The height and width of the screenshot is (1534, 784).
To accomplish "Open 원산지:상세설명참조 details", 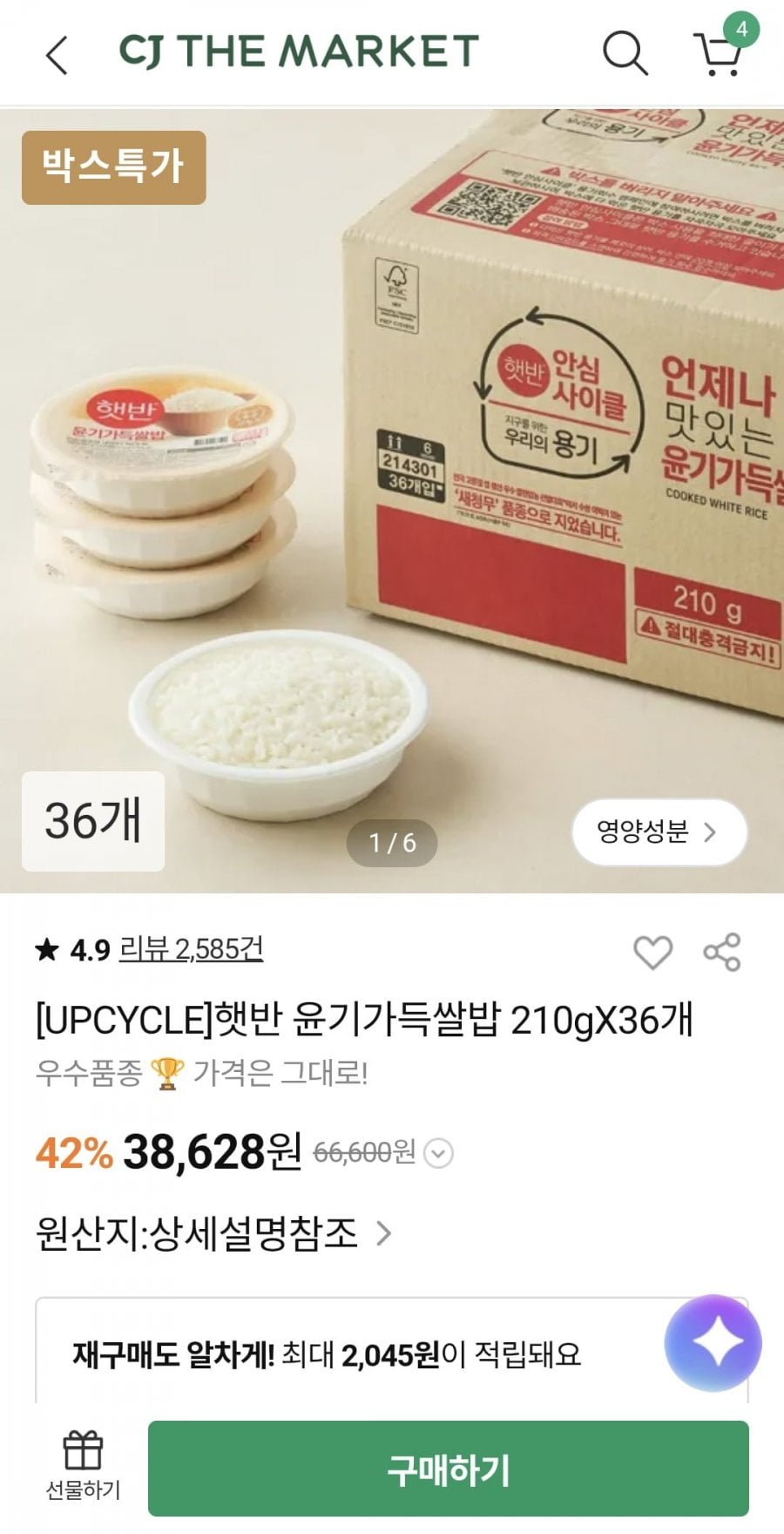I will pos(213,1233).
